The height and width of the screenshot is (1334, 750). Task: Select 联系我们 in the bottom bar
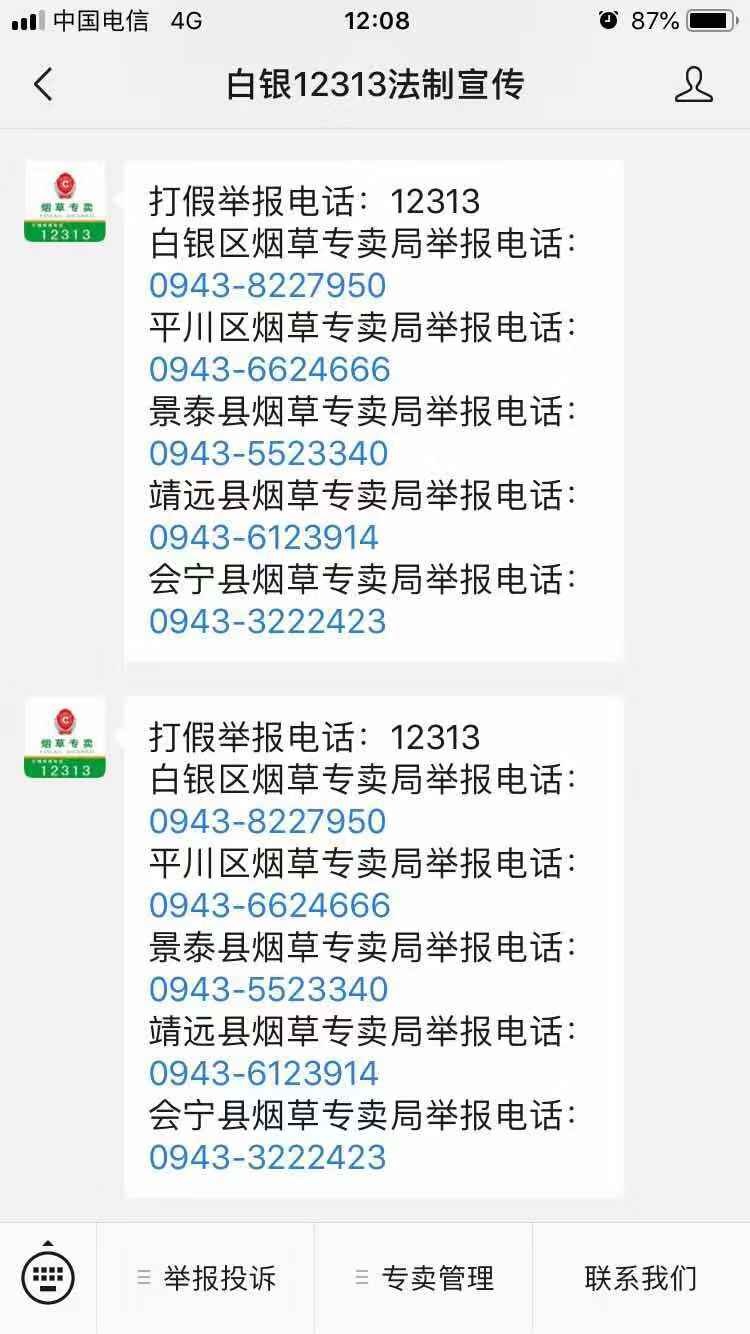641,1278
